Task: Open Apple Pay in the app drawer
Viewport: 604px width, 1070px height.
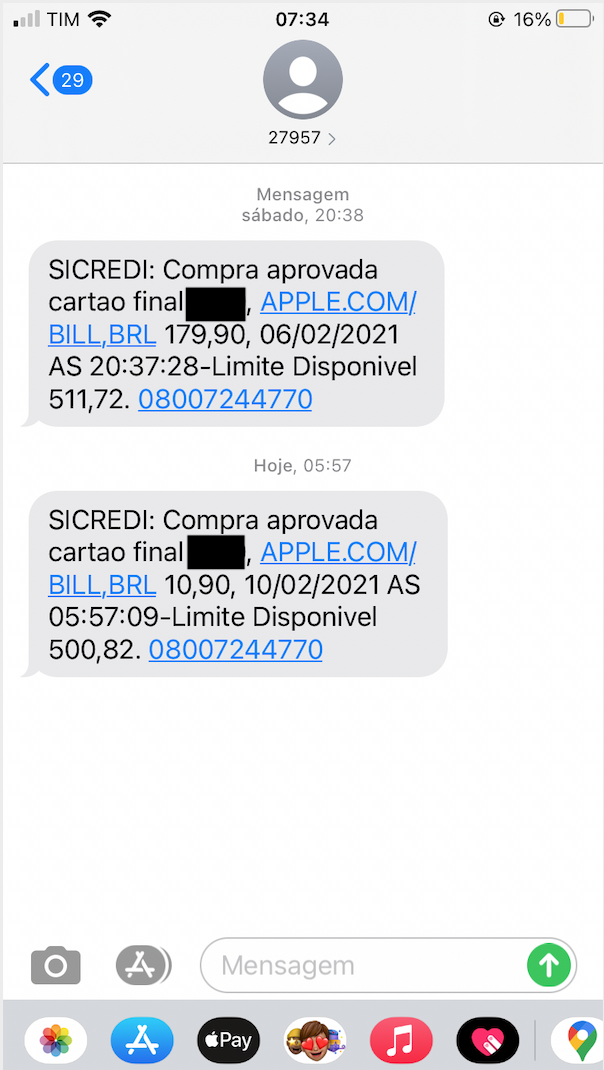Action: [229, 1040]
